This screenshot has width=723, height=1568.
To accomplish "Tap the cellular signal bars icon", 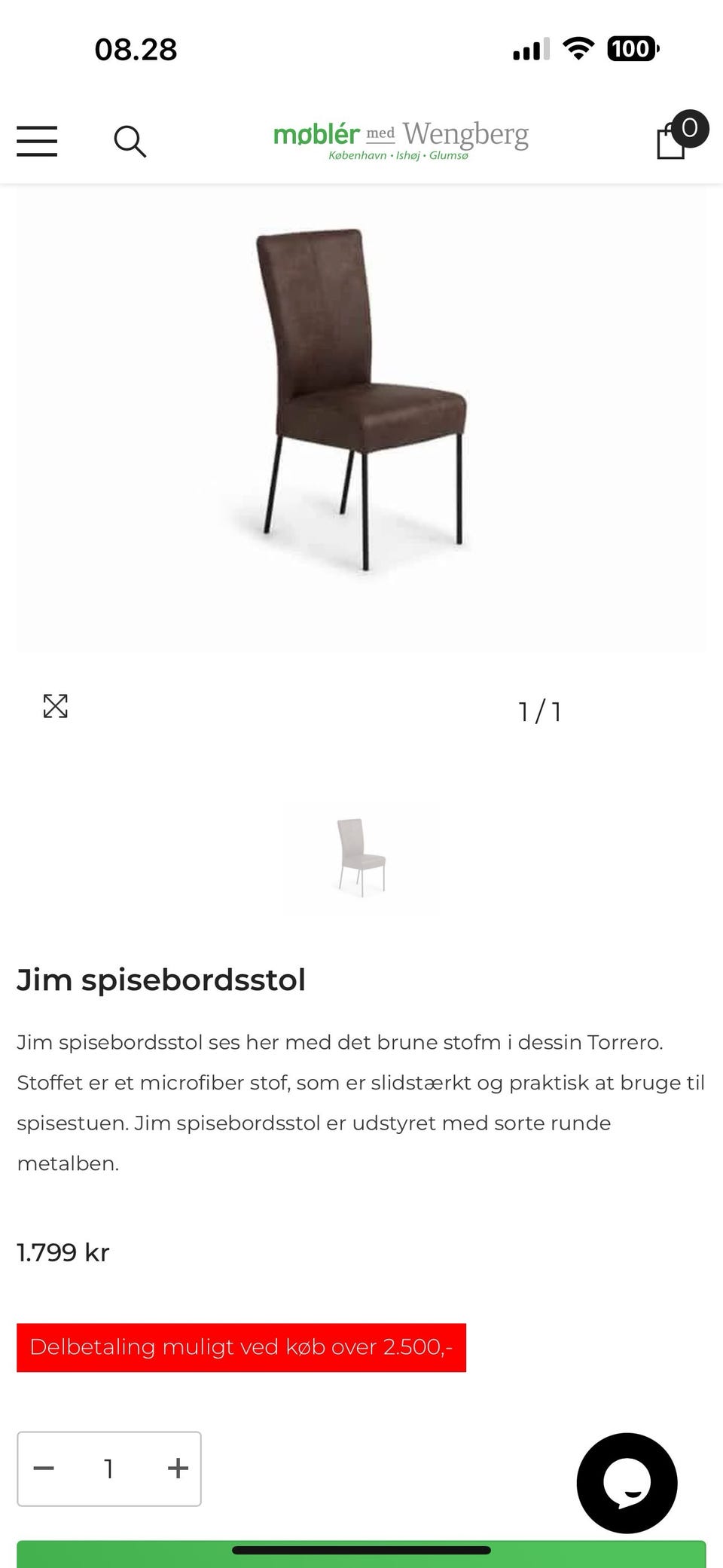I will pos(532,48).
